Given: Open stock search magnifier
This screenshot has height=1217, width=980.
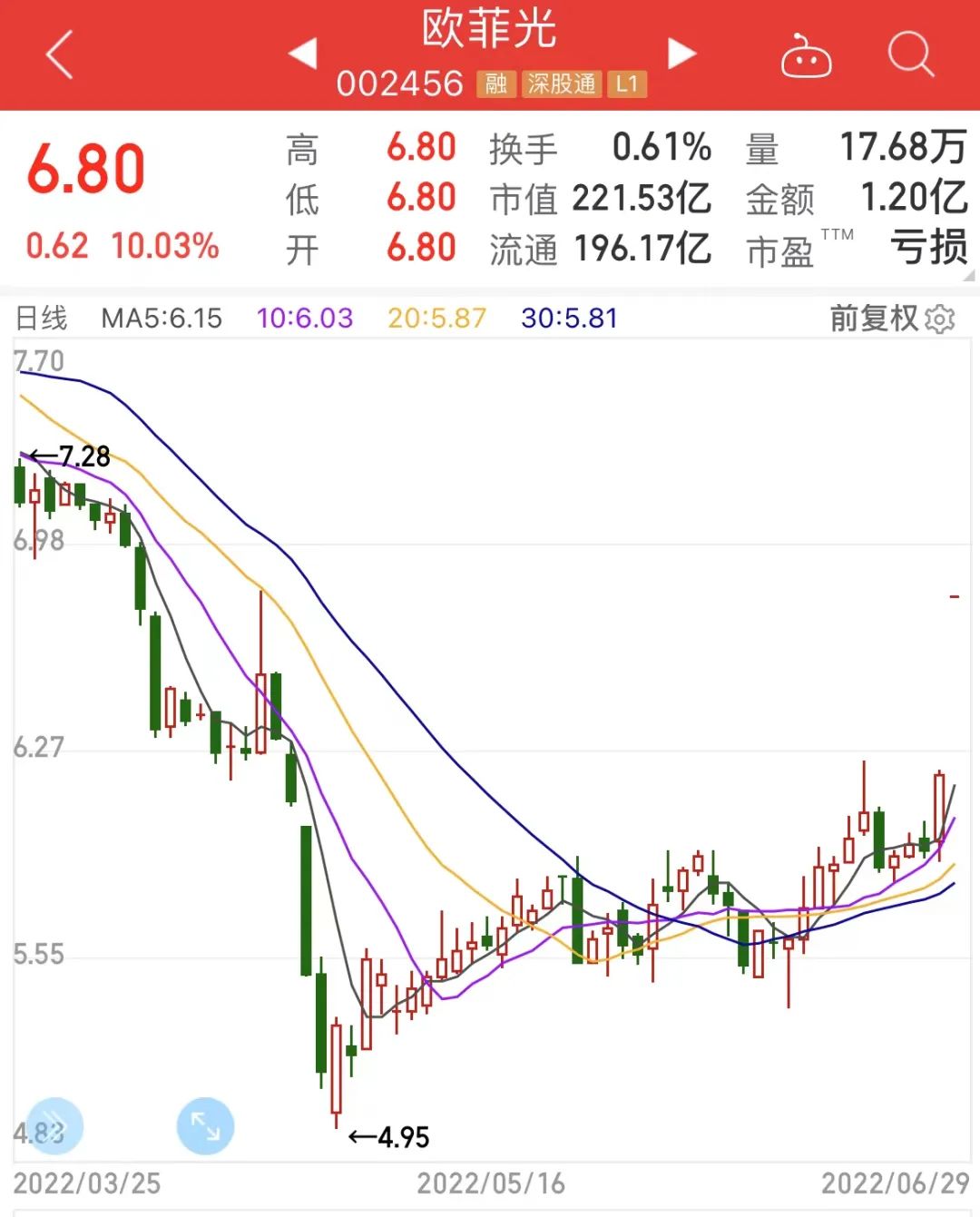Looking at the screenshot, I should (910, 54).
